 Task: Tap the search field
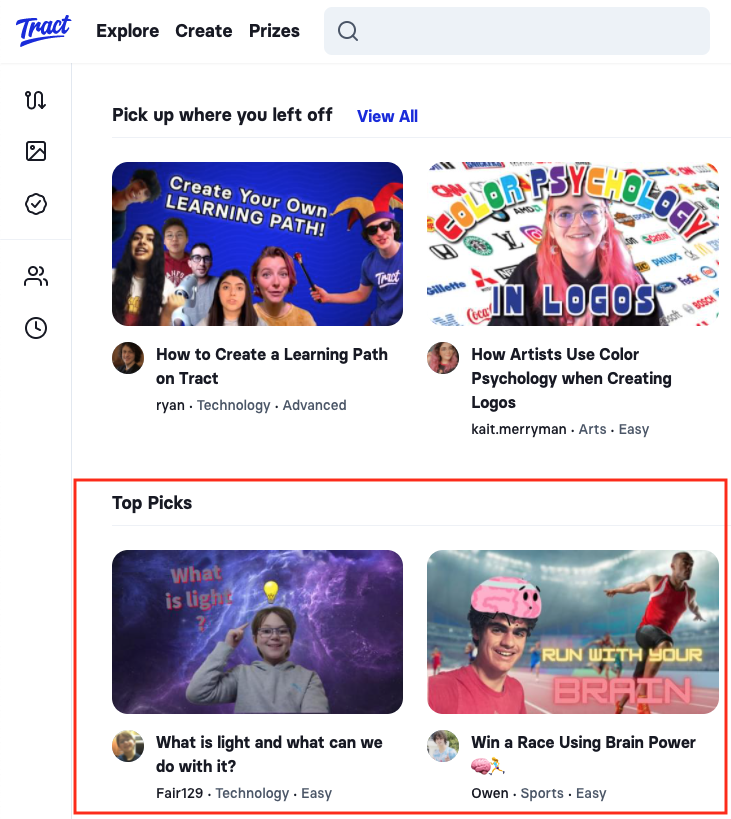coord(516,31)
